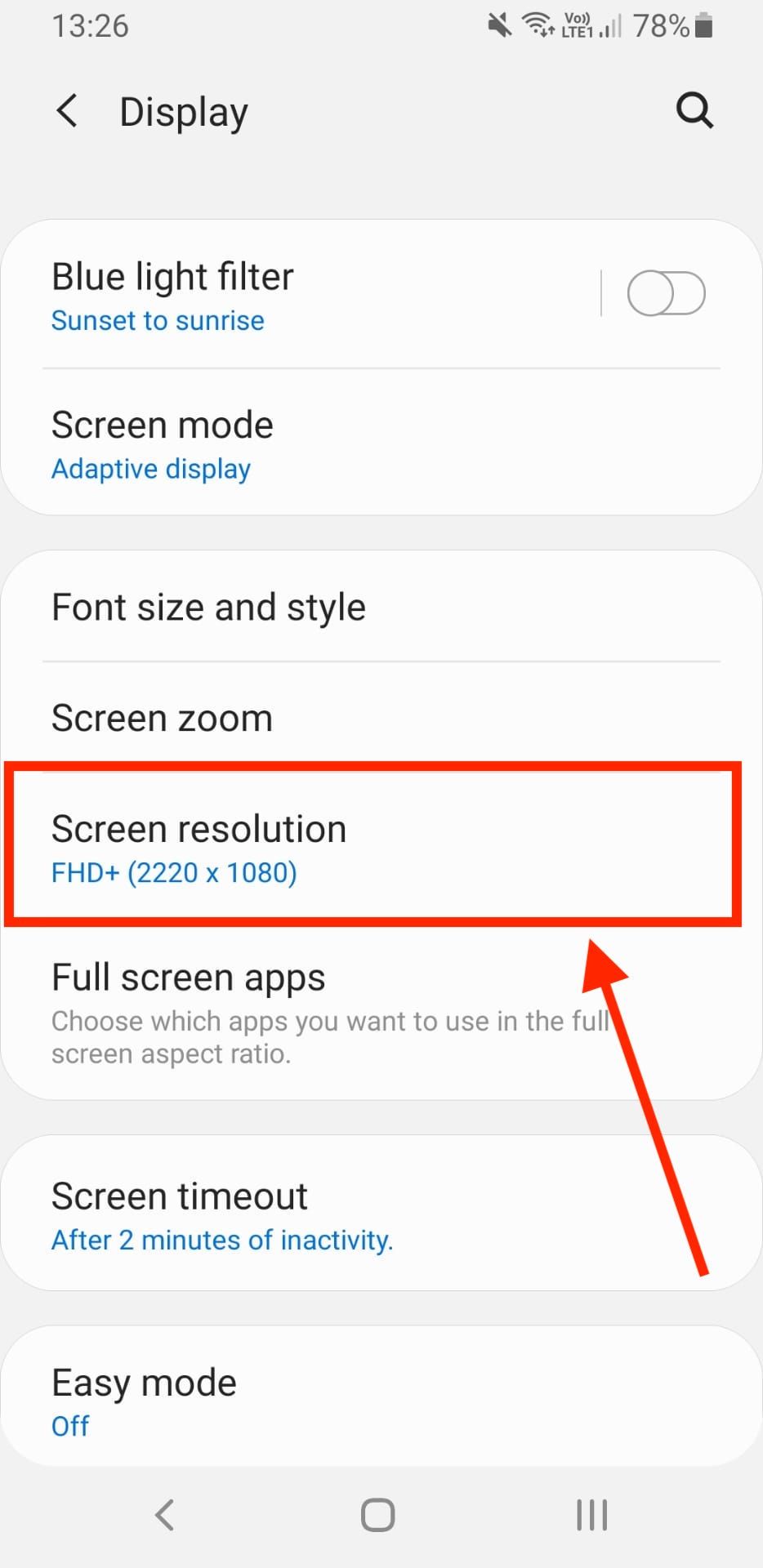Open Easy mode setting
Viewport: 763px width, 1568px height.
(327, 1401)
